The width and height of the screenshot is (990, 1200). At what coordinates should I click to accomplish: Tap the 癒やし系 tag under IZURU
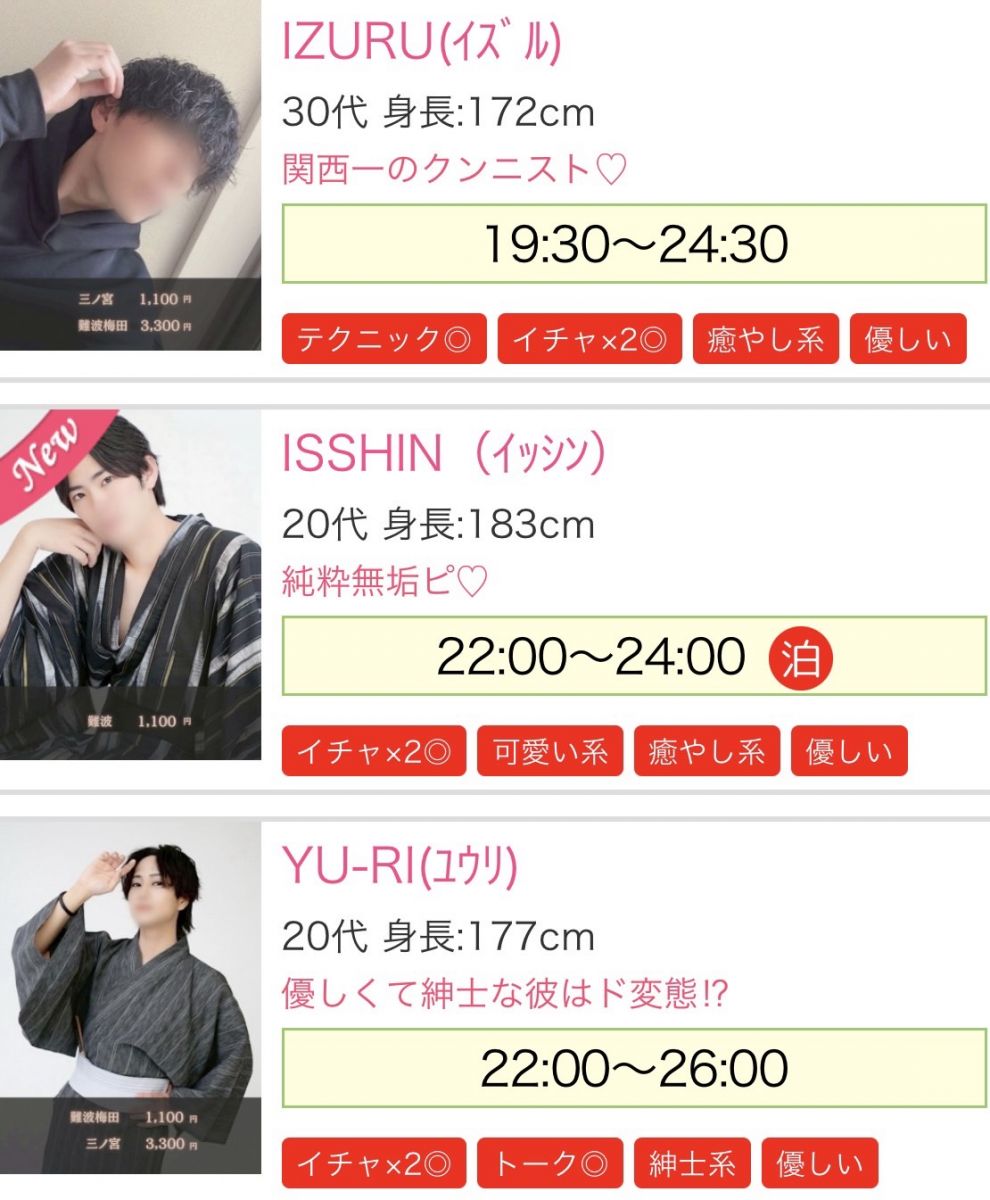tap(765, 339)
